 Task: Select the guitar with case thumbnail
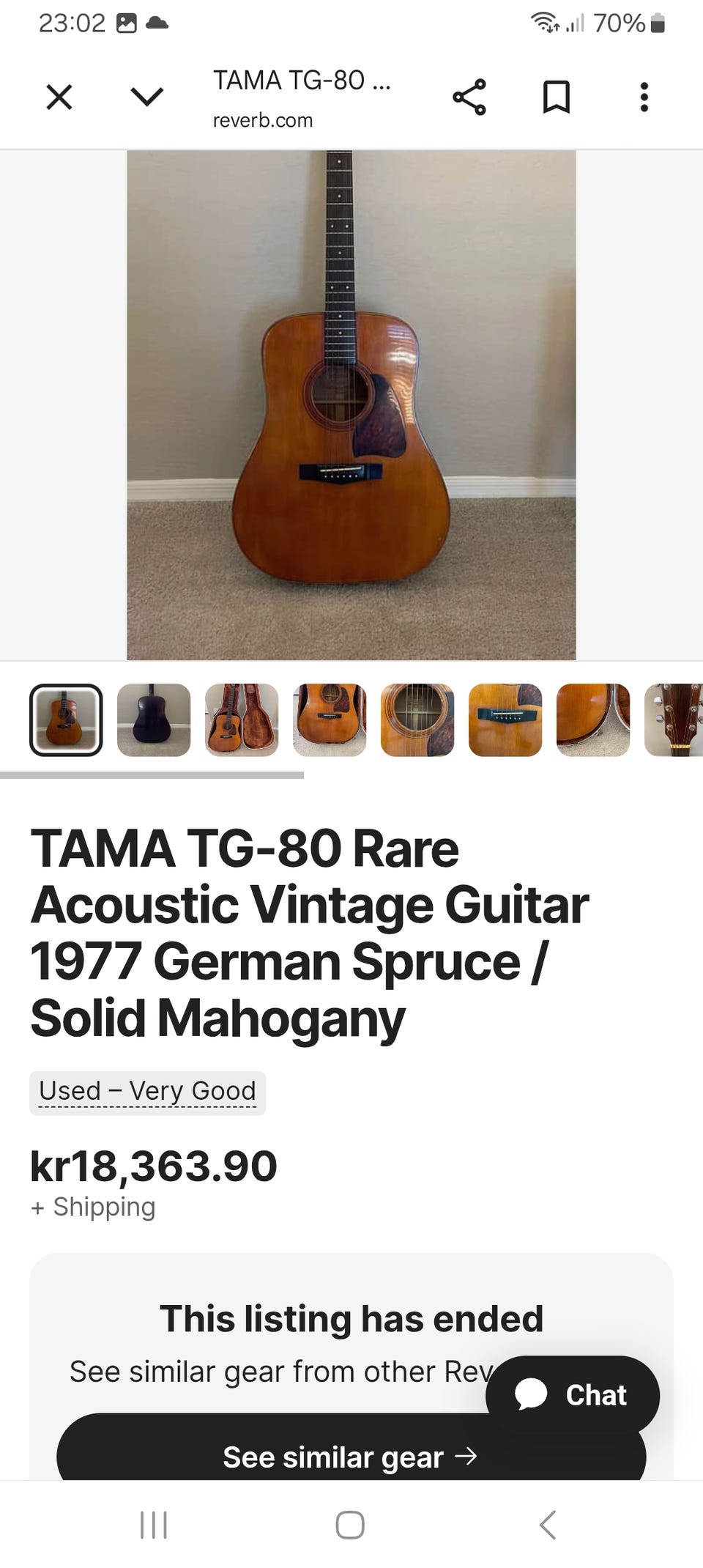point(242,720)
